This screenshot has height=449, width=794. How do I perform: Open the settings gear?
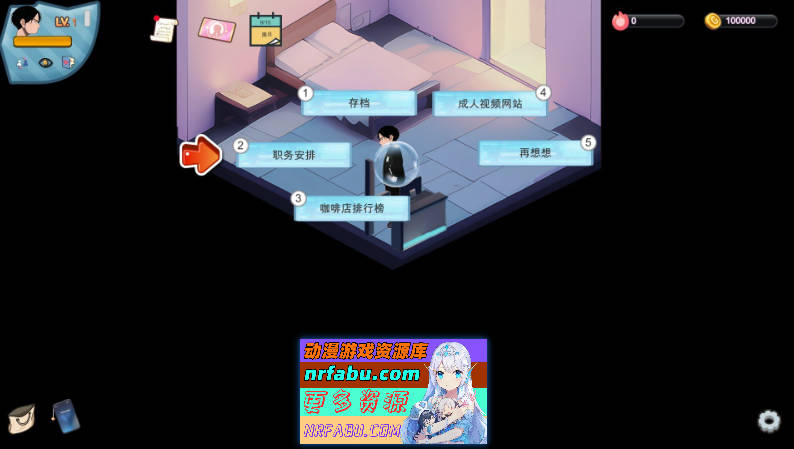click(x=768, y=421)
